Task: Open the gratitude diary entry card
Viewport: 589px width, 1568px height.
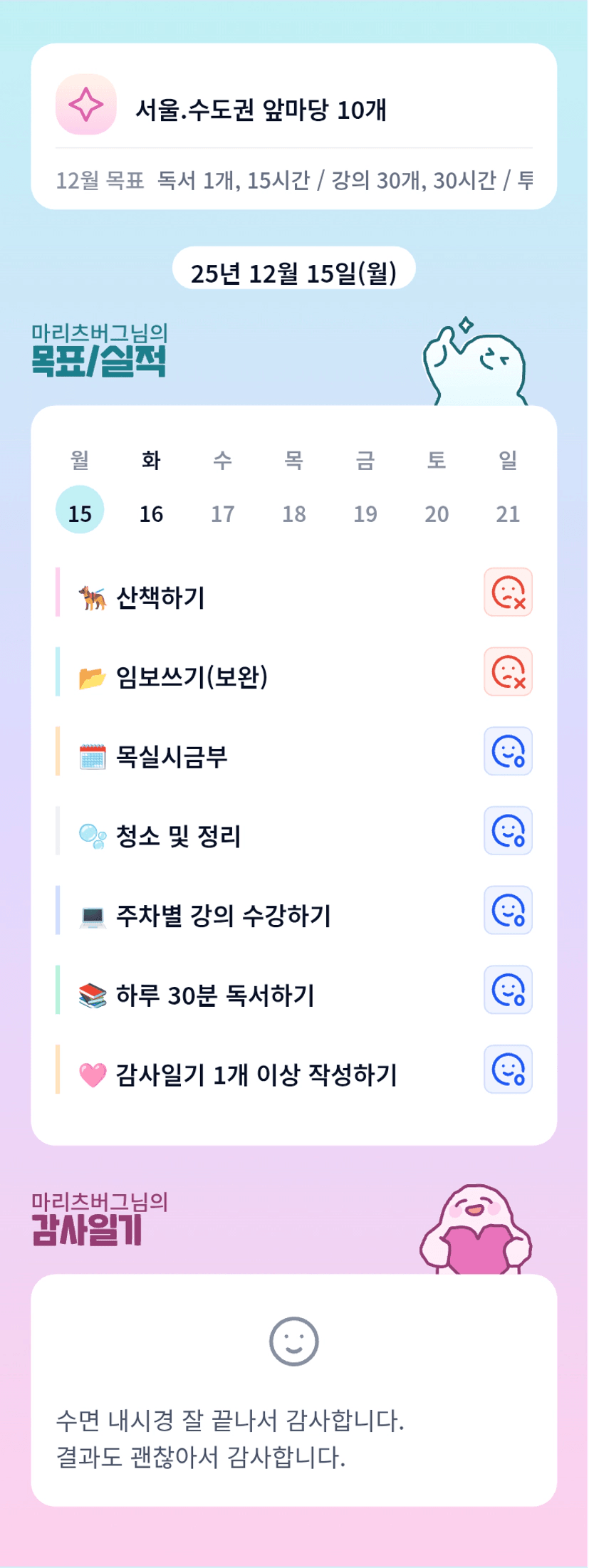Action: (293, 1390)
